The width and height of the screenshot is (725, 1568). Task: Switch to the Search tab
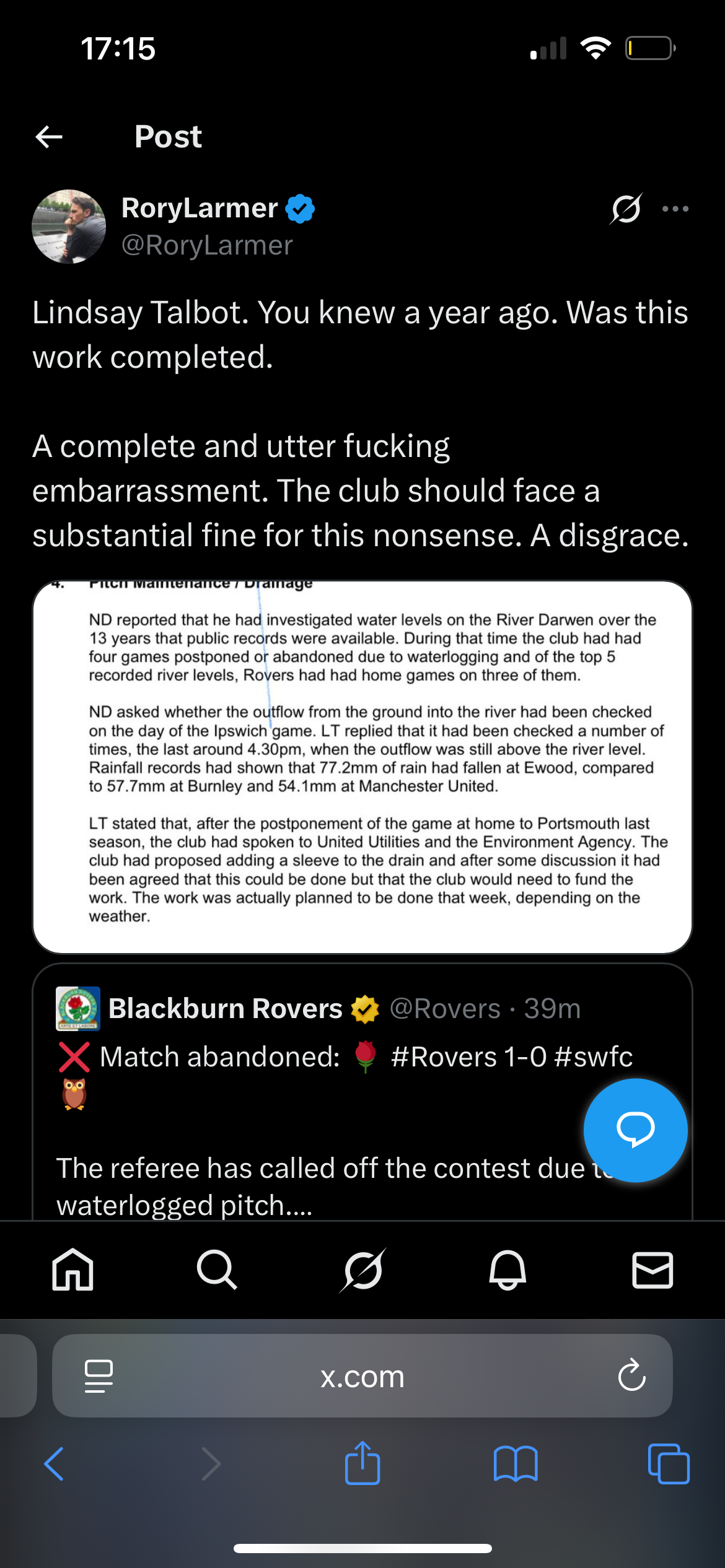[217, 1270]
